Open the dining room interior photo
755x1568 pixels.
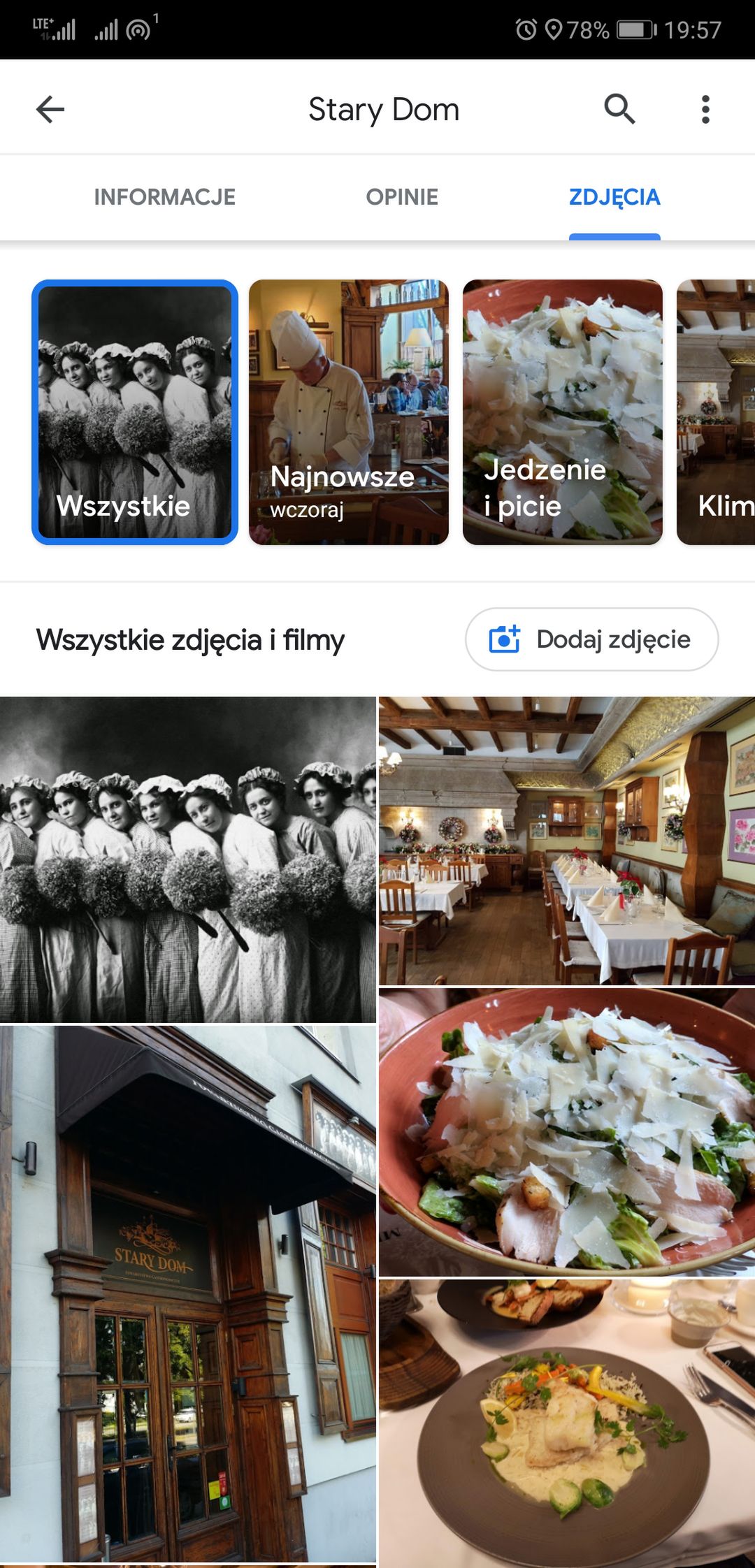pos(567,841)
